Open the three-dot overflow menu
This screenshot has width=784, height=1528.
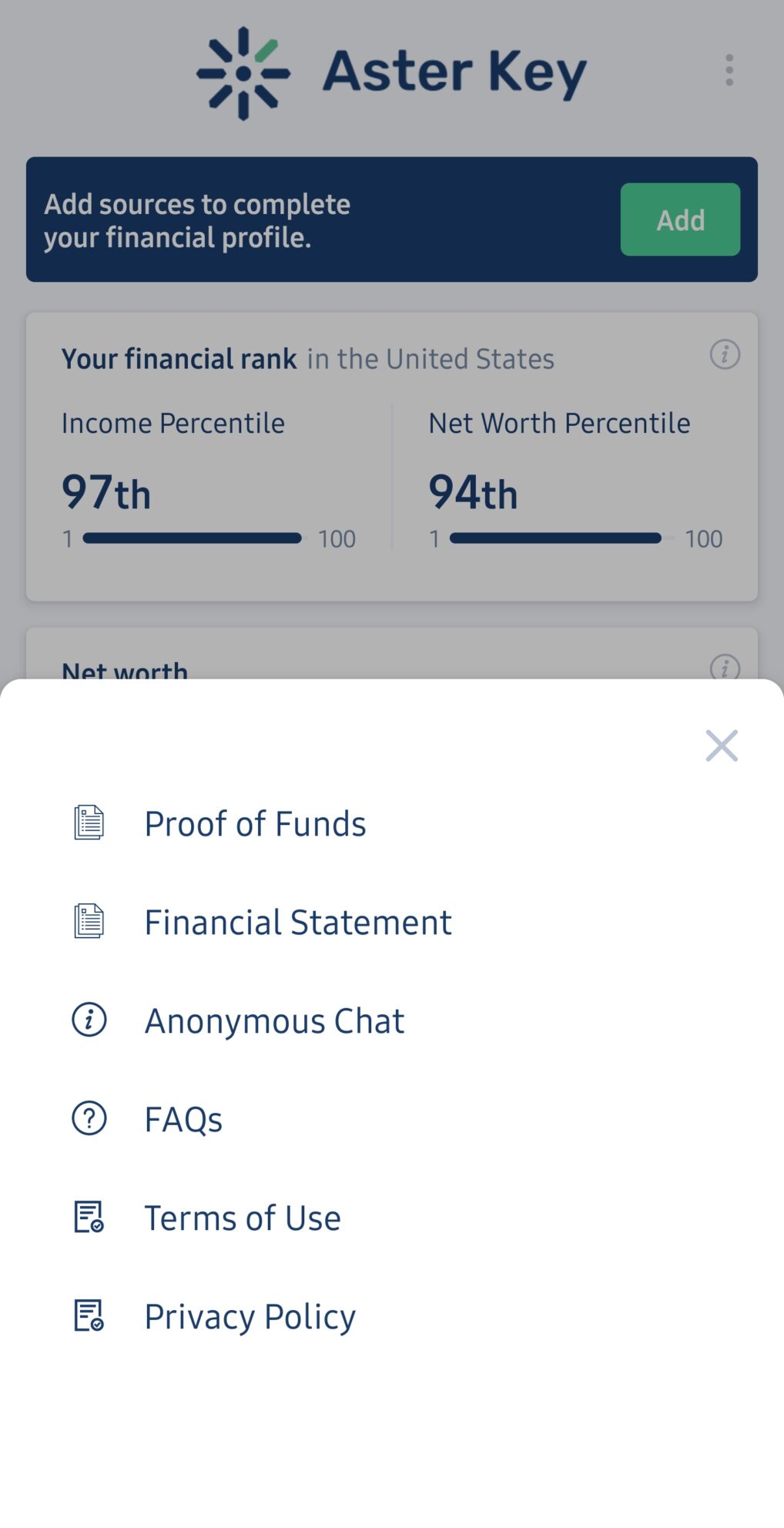pos(729,70)
